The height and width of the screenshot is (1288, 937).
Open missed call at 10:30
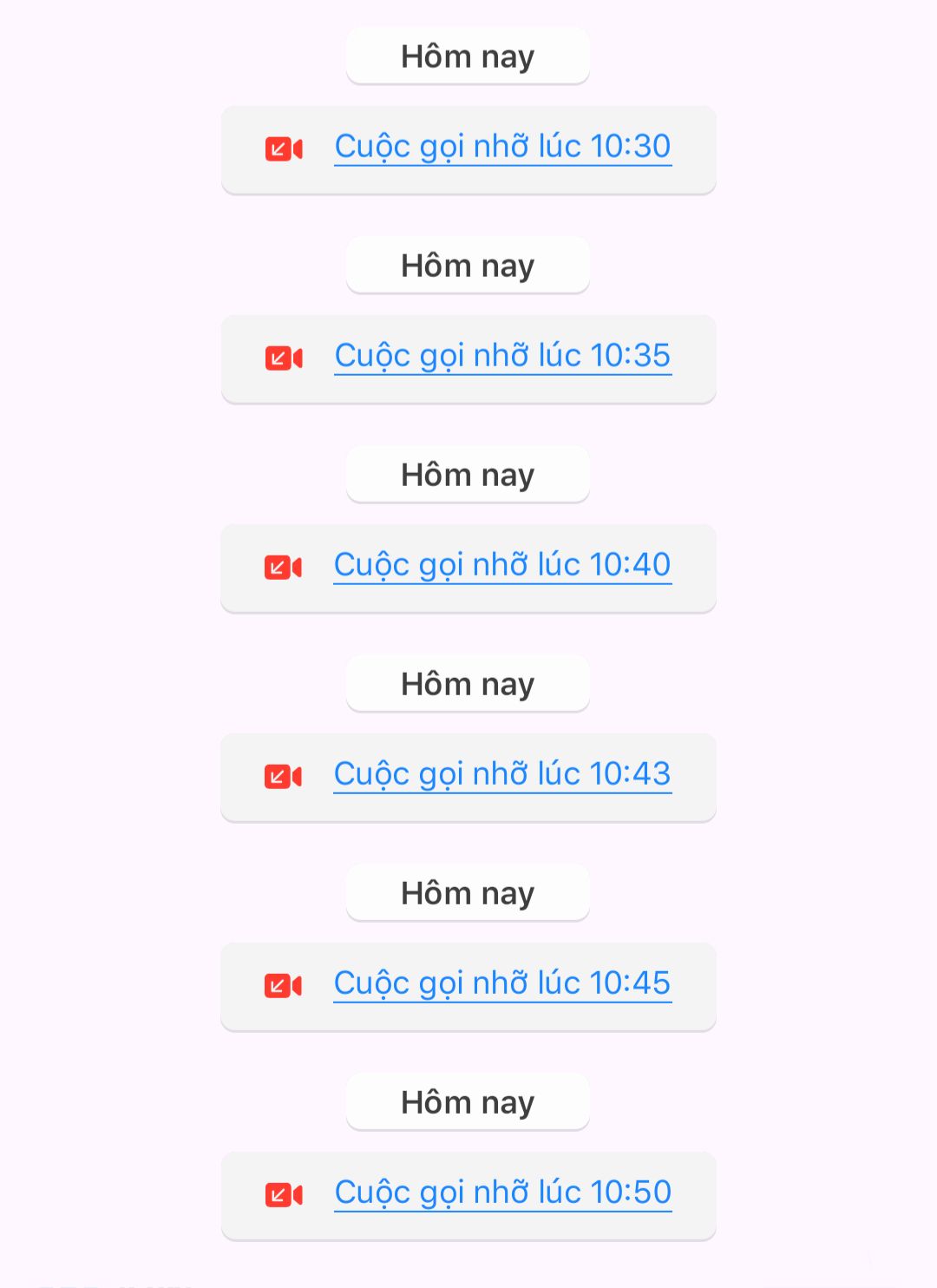pos(502,147)
